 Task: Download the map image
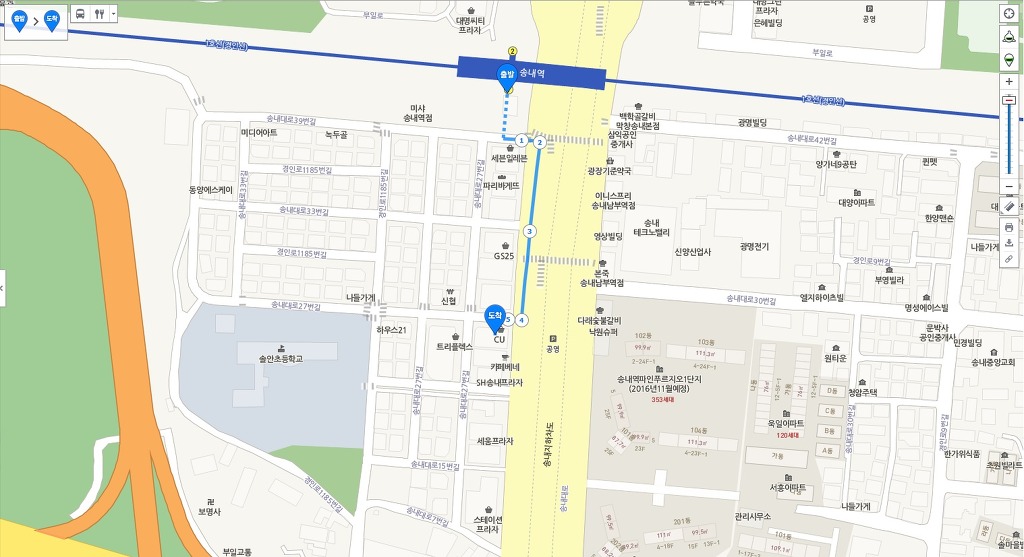(1009, 243)
